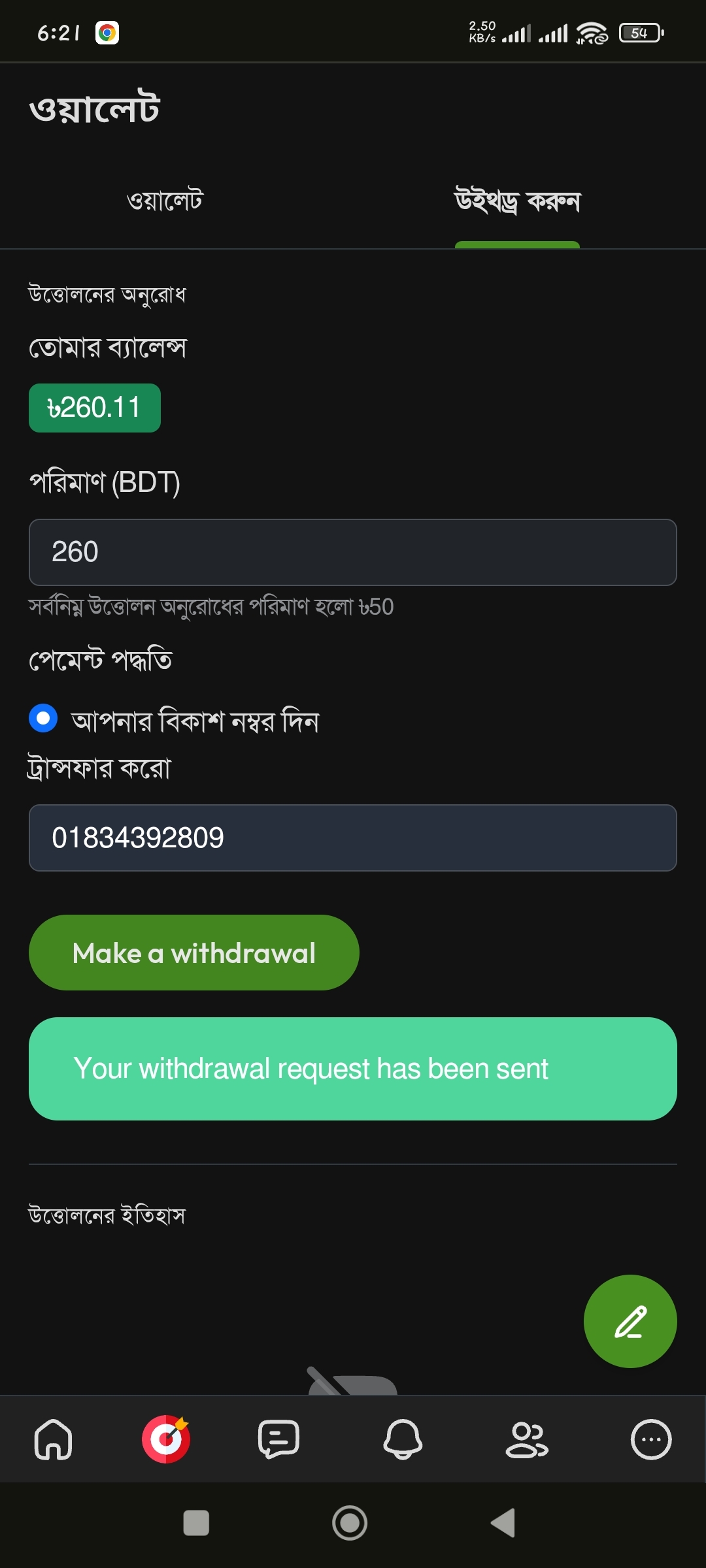Edit the বিকাশ number field 01834392809
Image resolution: width=706 pixels, height=1568 pixels.
click(x=353, y=838)
